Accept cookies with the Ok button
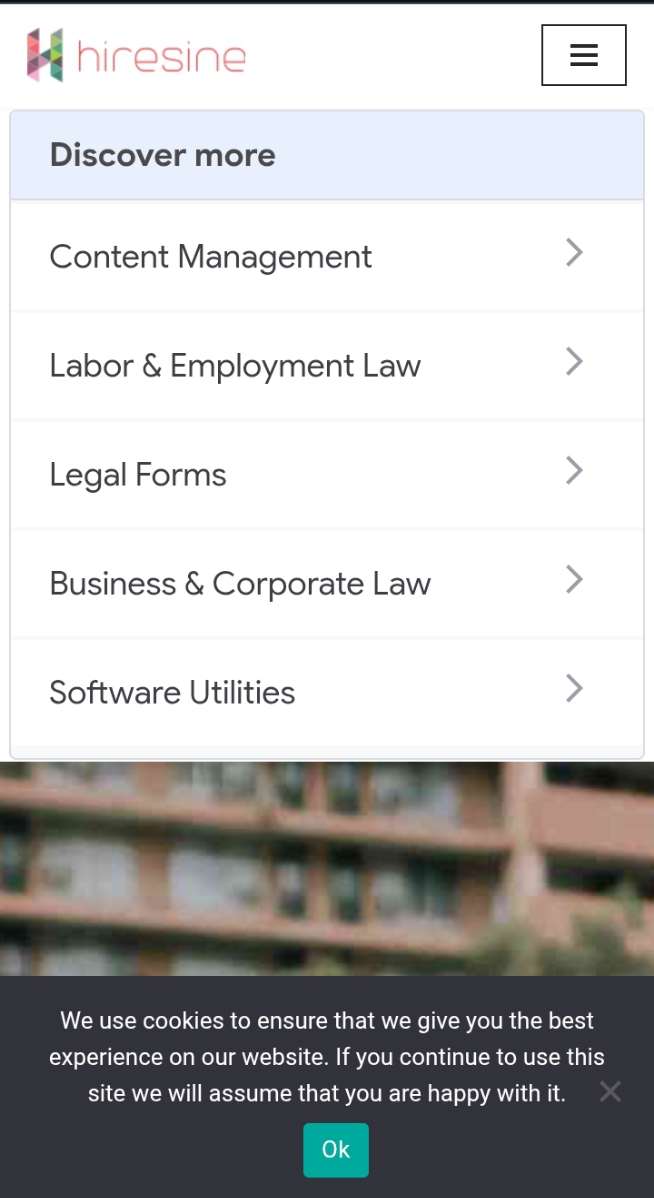Image resolution: width=654 pixels, height=1198 pixels. pos(335,1150)
